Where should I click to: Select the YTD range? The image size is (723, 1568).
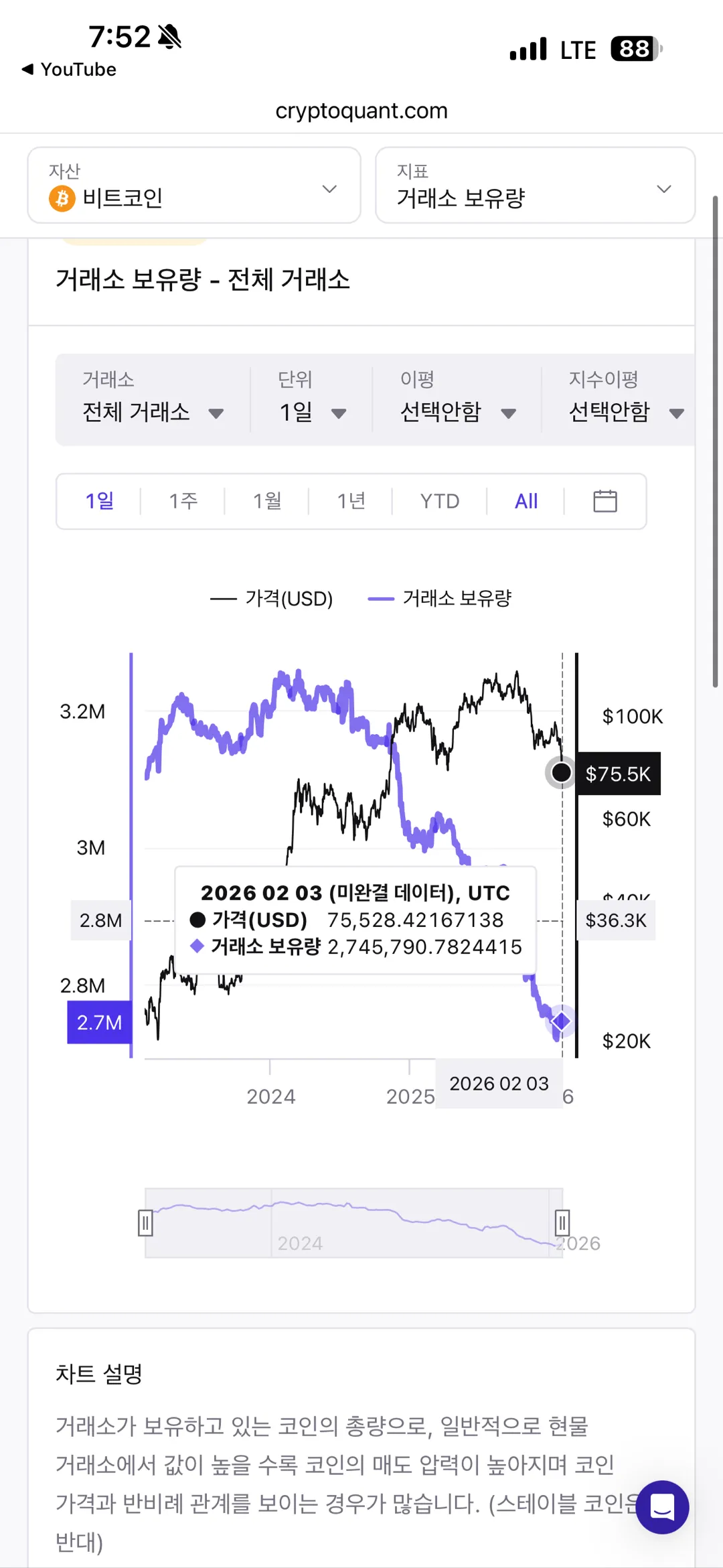tap(440, 501)
